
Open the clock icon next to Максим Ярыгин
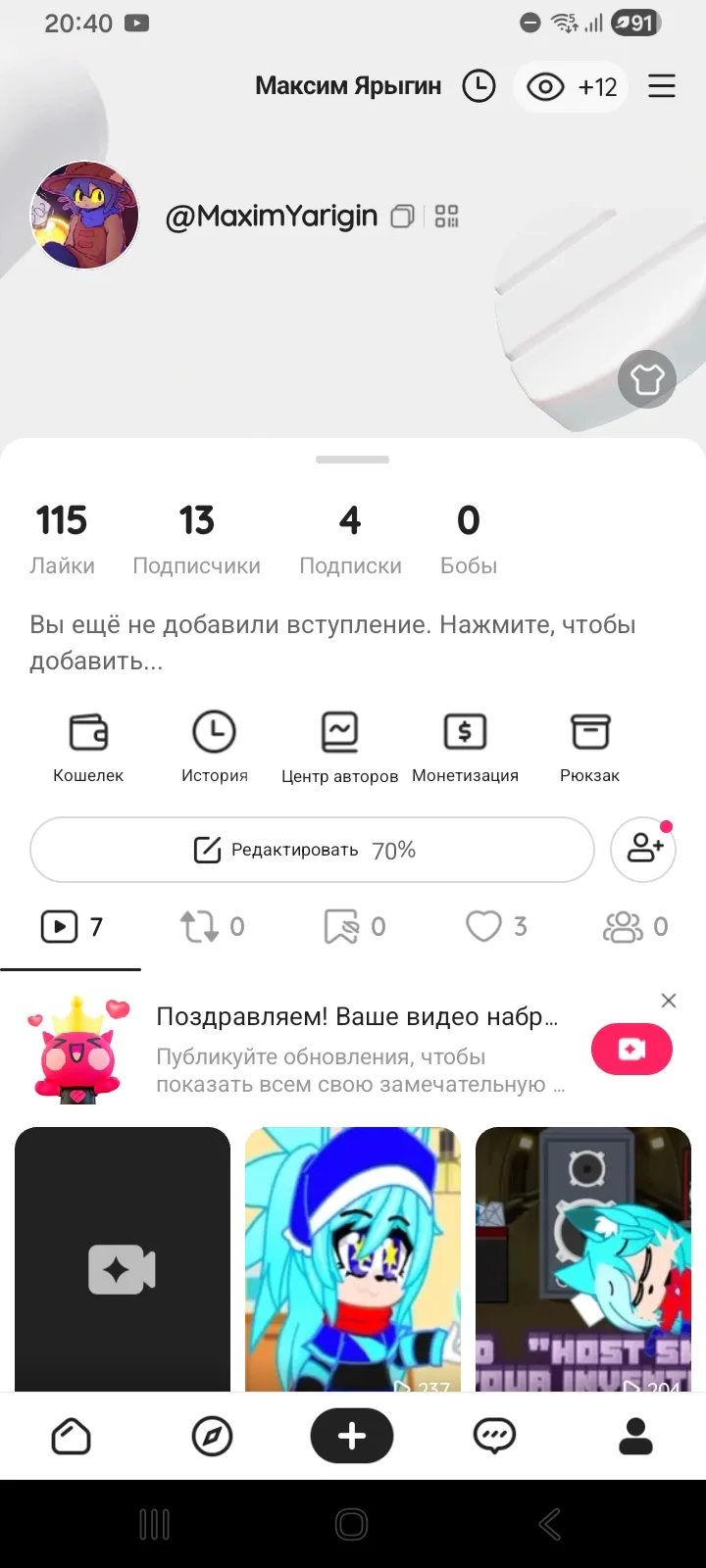click(479, 86)
